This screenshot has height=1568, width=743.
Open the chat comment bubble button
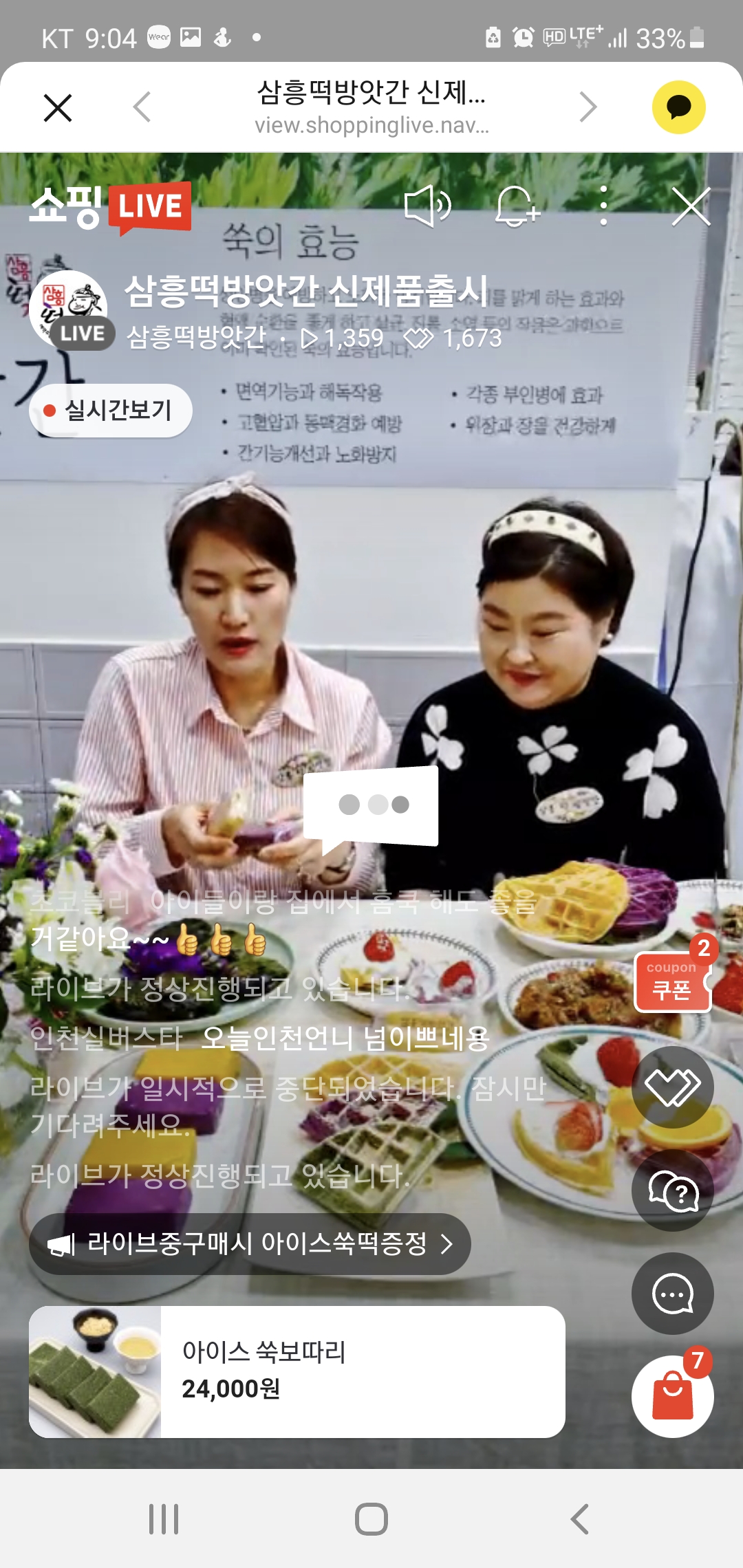[x=672, y=1294]
